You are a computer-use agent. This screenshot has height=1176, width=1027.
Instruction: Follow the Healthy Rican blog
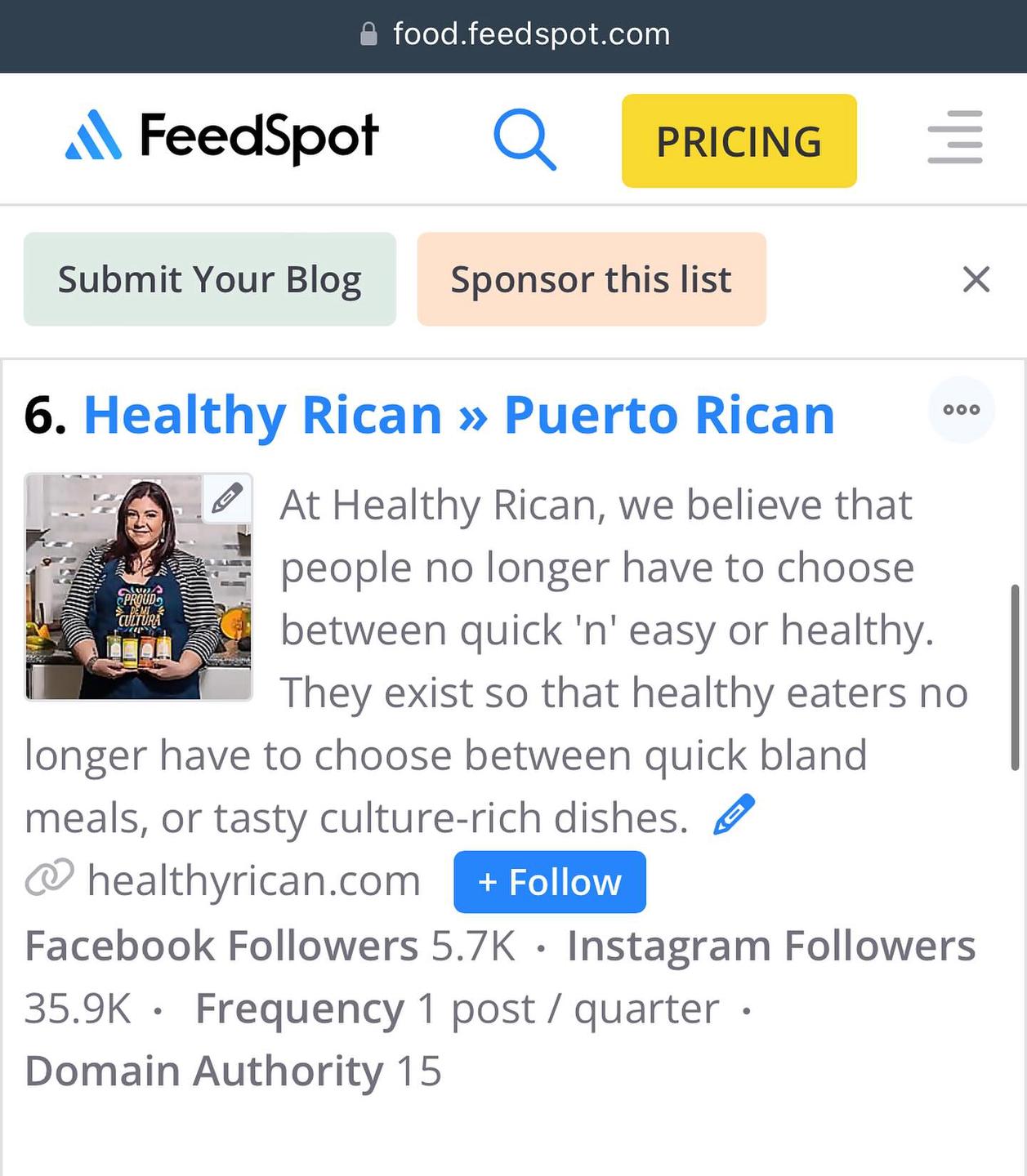(549, 882)
